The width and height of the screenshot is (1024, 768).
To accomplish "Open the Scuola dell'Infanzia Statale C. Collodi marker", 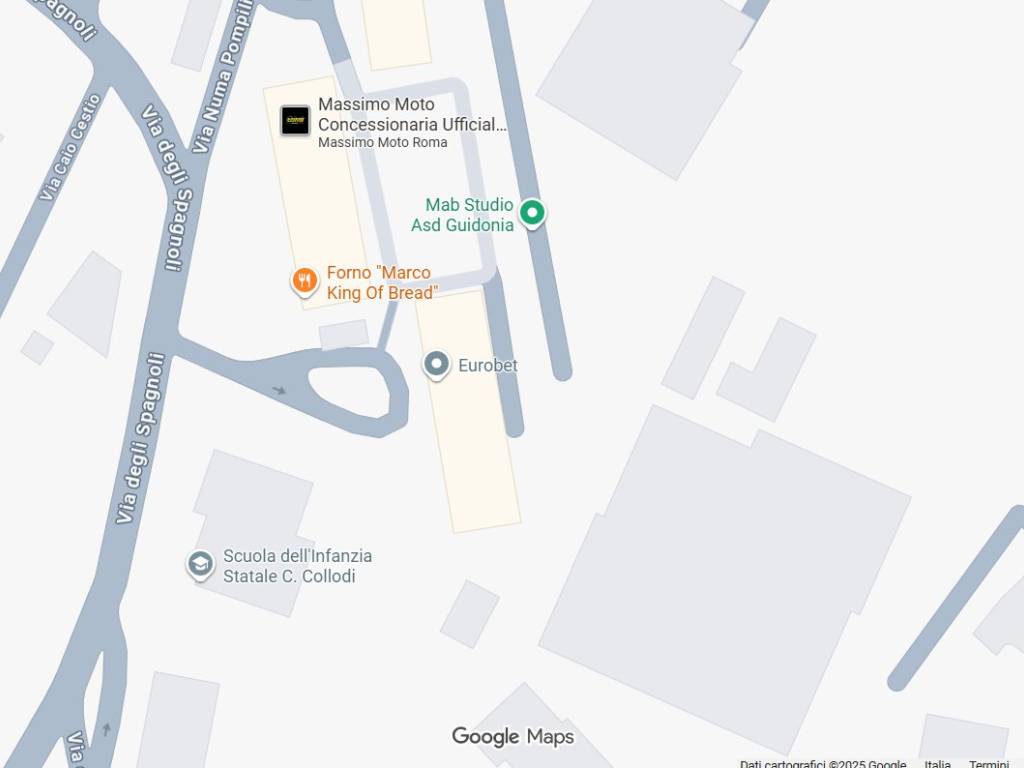I will point(200,565).
